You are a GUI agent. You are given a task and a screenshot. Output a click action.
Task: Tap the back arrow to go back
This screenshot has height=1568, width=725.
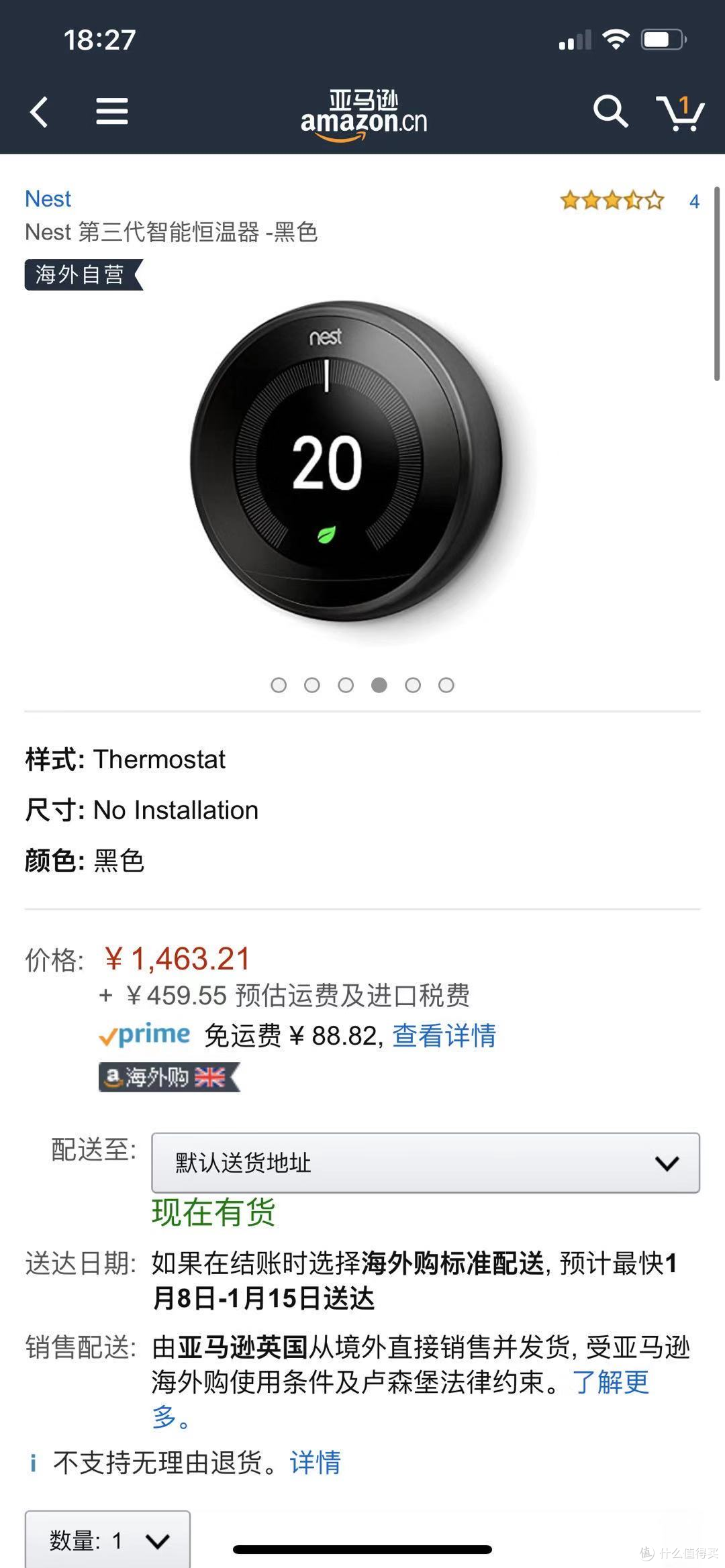coord(38,112)
